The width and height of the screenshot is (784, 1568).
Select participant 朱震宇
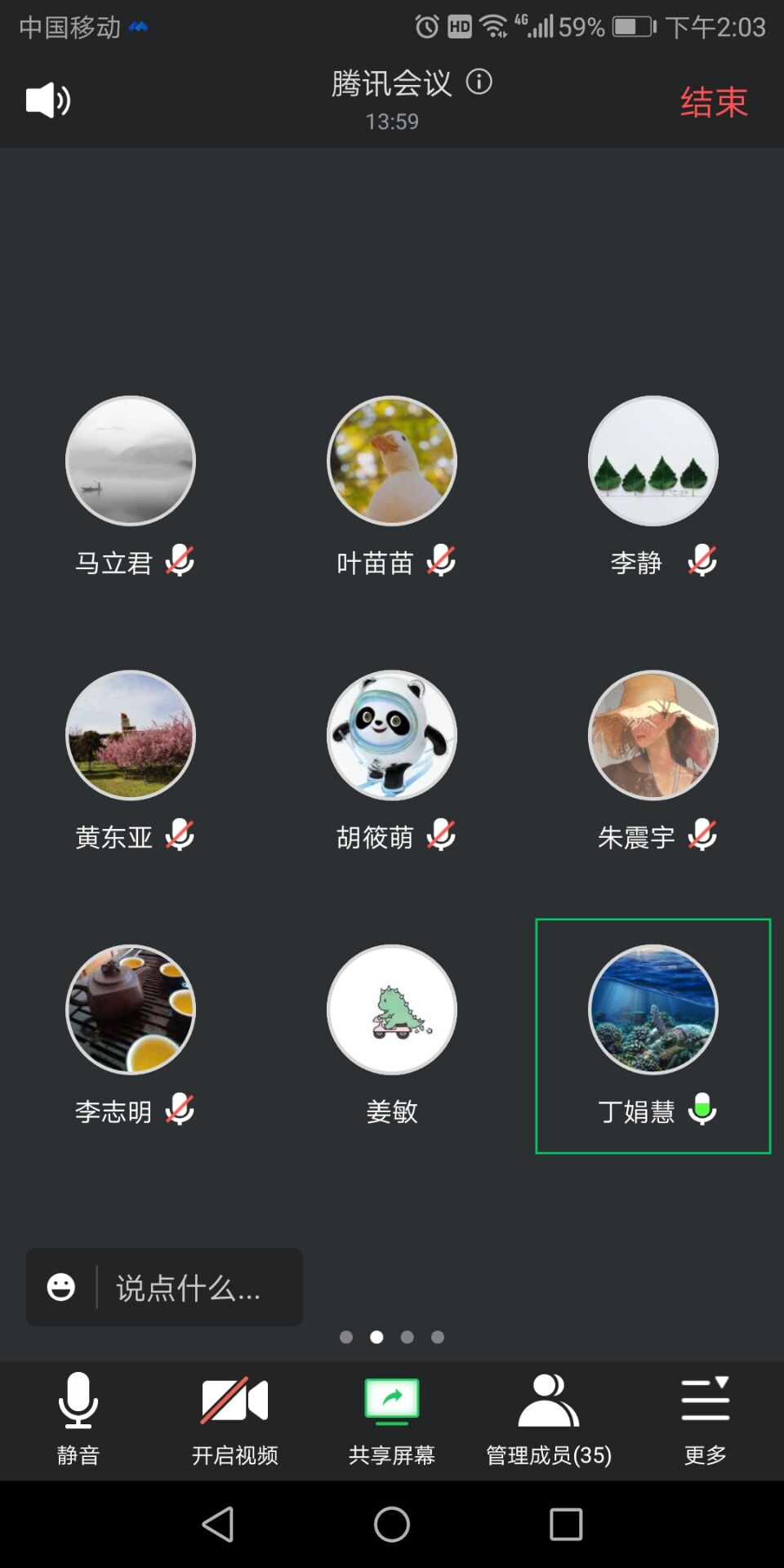(x=653, y=736)
